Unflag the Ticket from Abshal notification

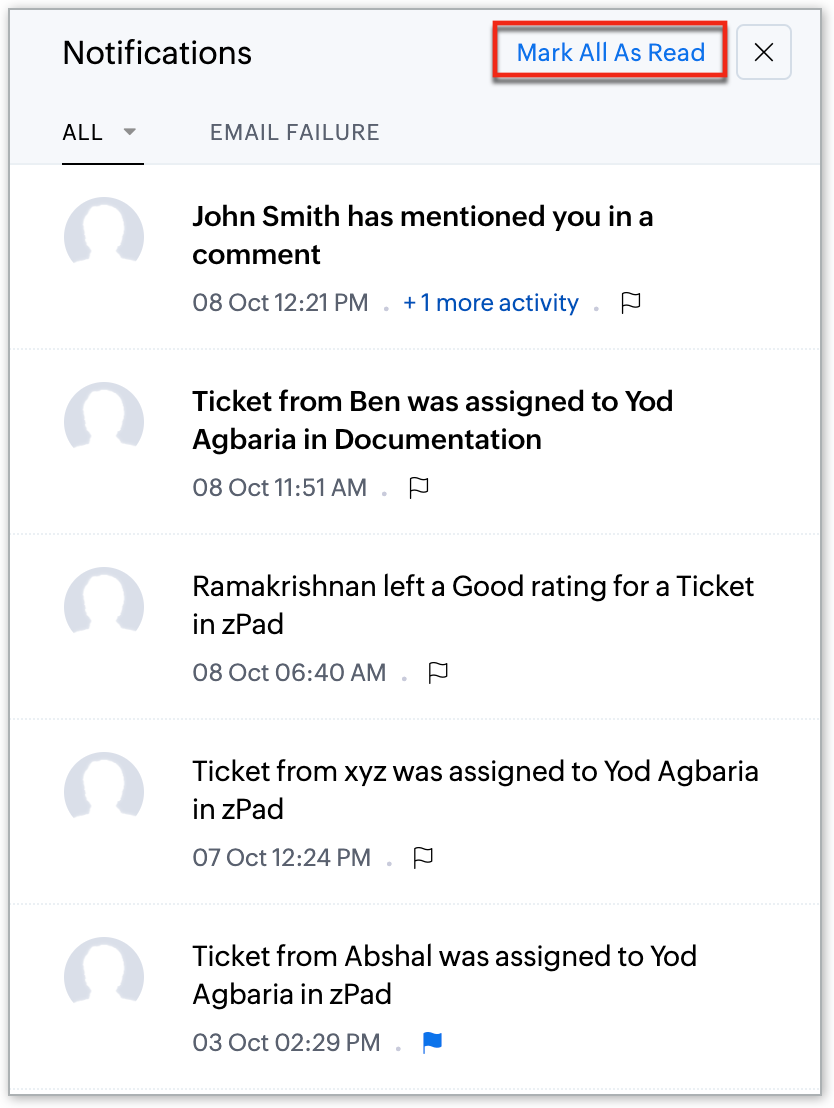coord(432,1043)
